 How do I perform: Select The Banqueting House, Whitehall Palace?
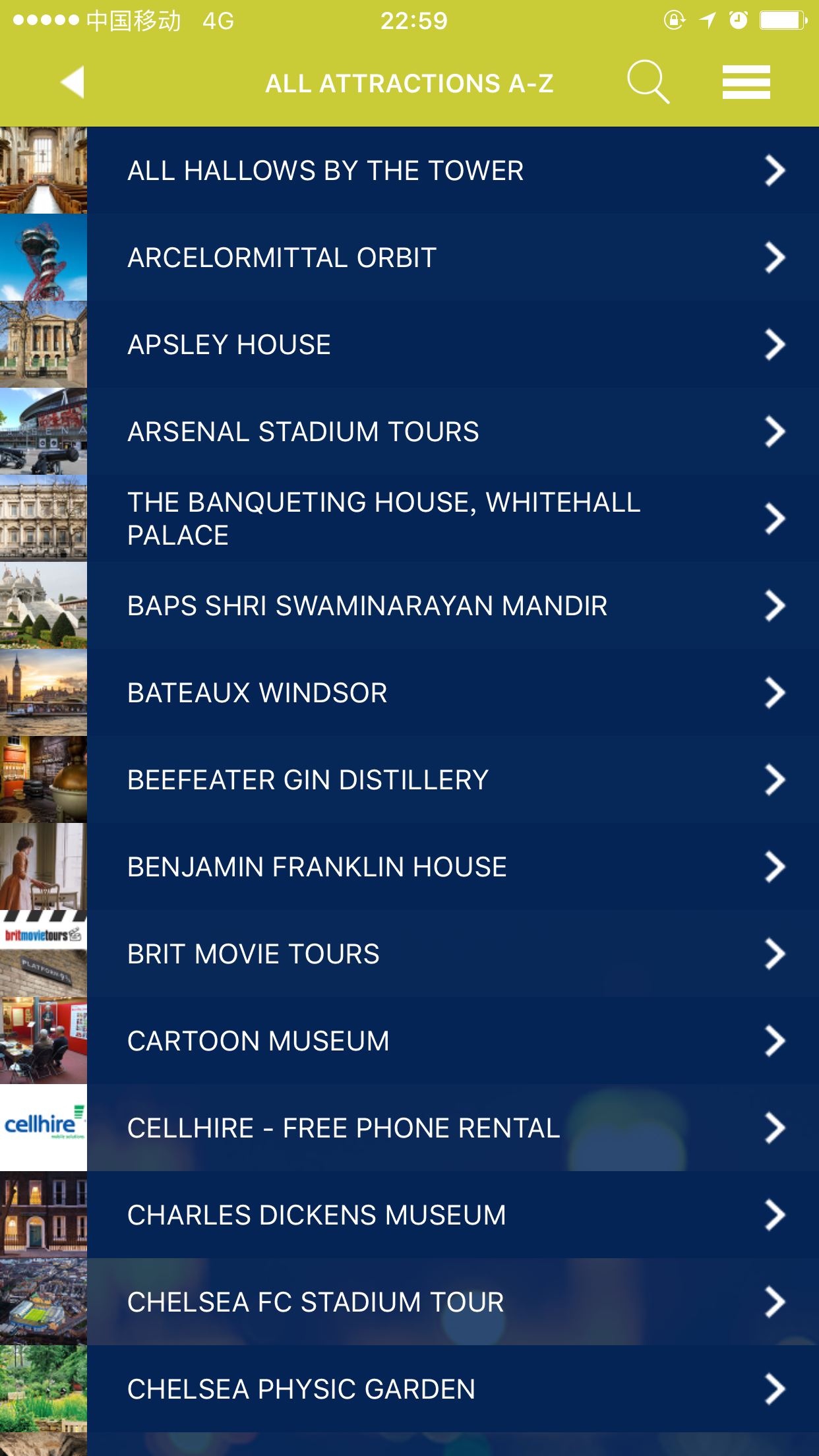click(409, 519)
